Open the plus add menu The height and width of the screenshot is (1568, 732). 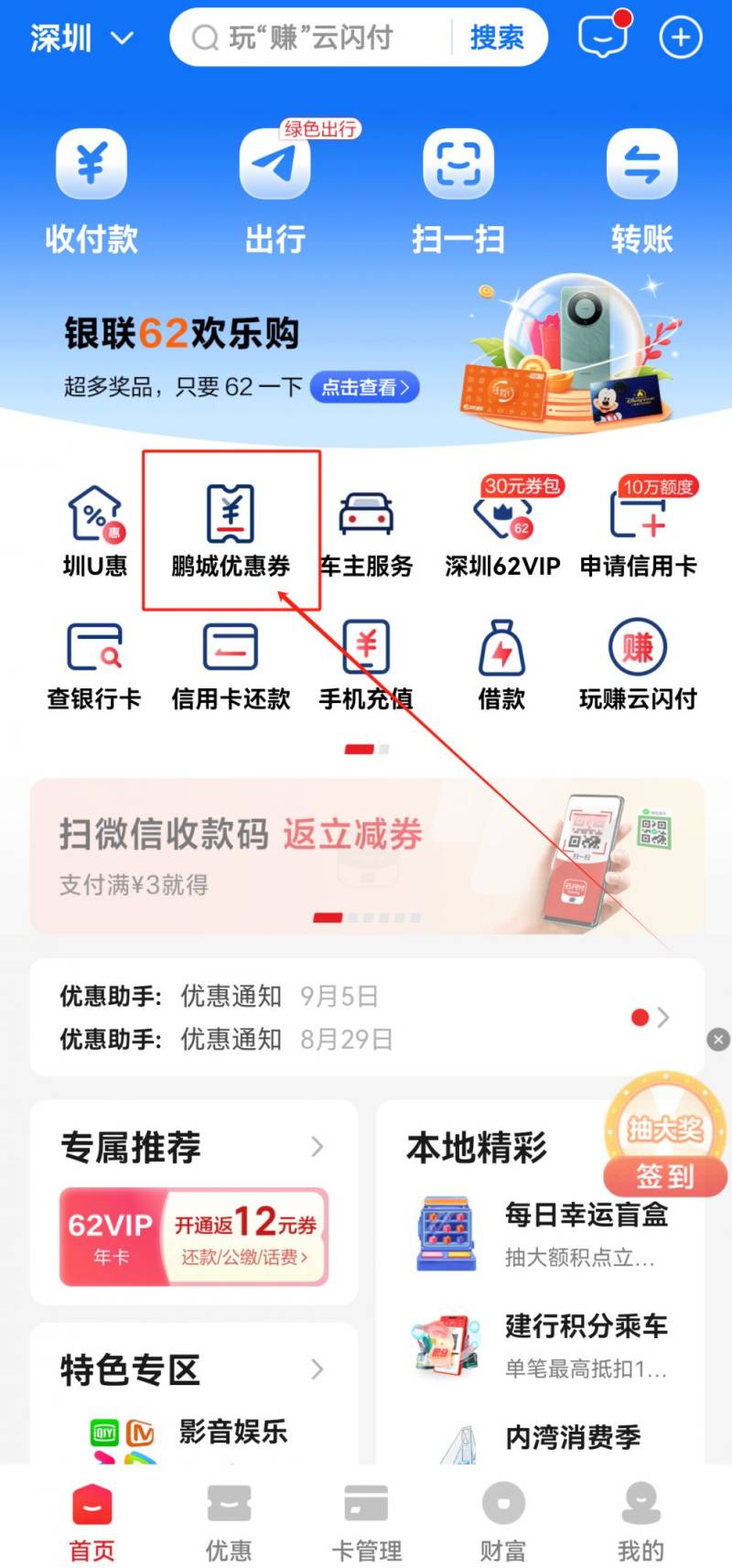pos(680,38)
